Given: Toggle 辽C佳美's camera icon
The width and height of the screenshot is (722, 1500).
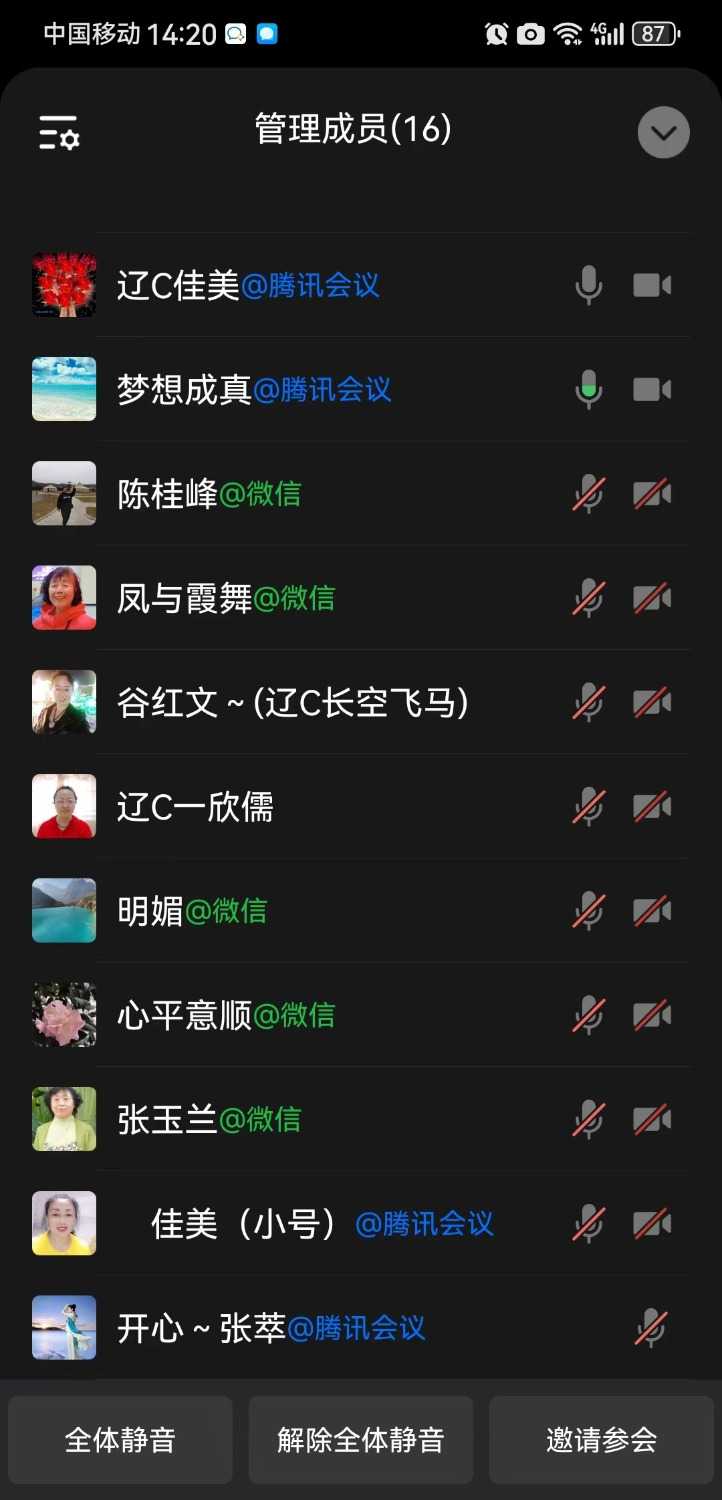Looking at the screenshot, I should click(x=652, y=286).
